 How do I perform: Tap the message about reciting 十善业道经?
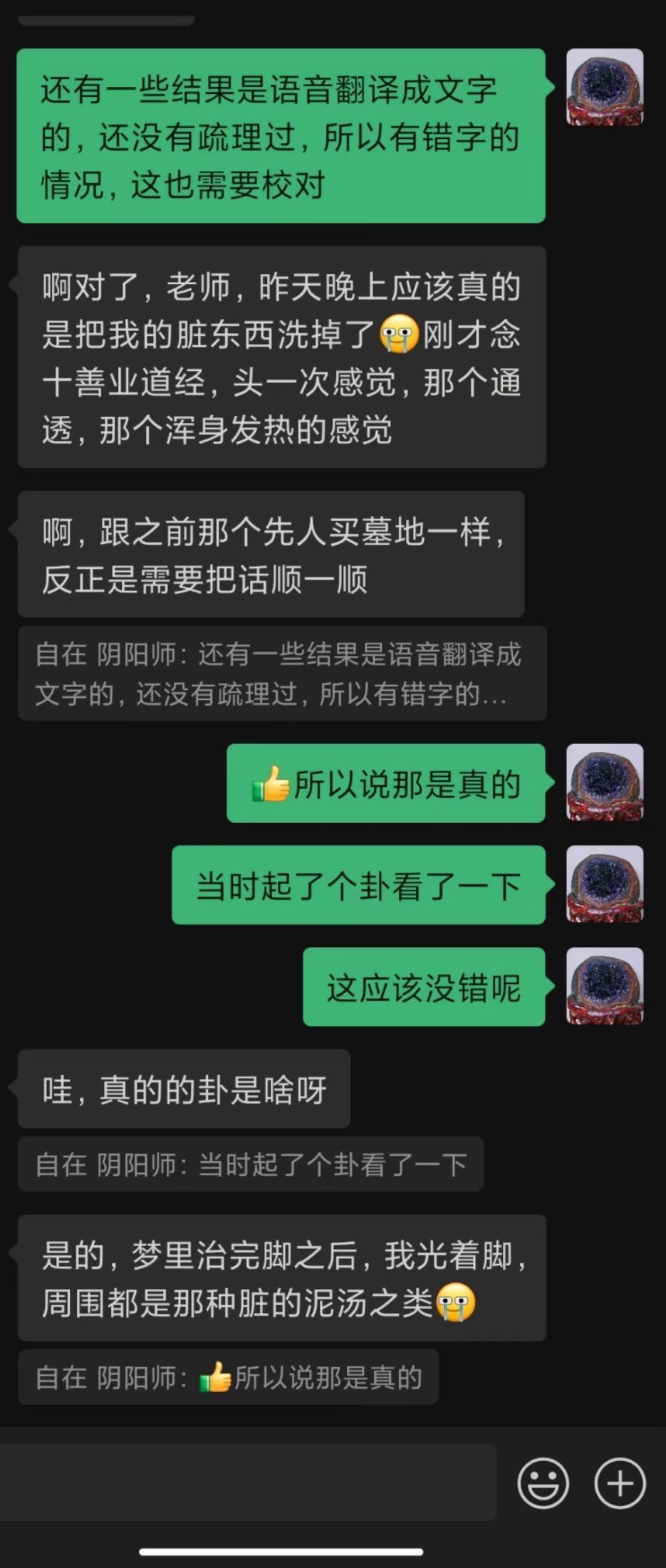click(282, 356)
